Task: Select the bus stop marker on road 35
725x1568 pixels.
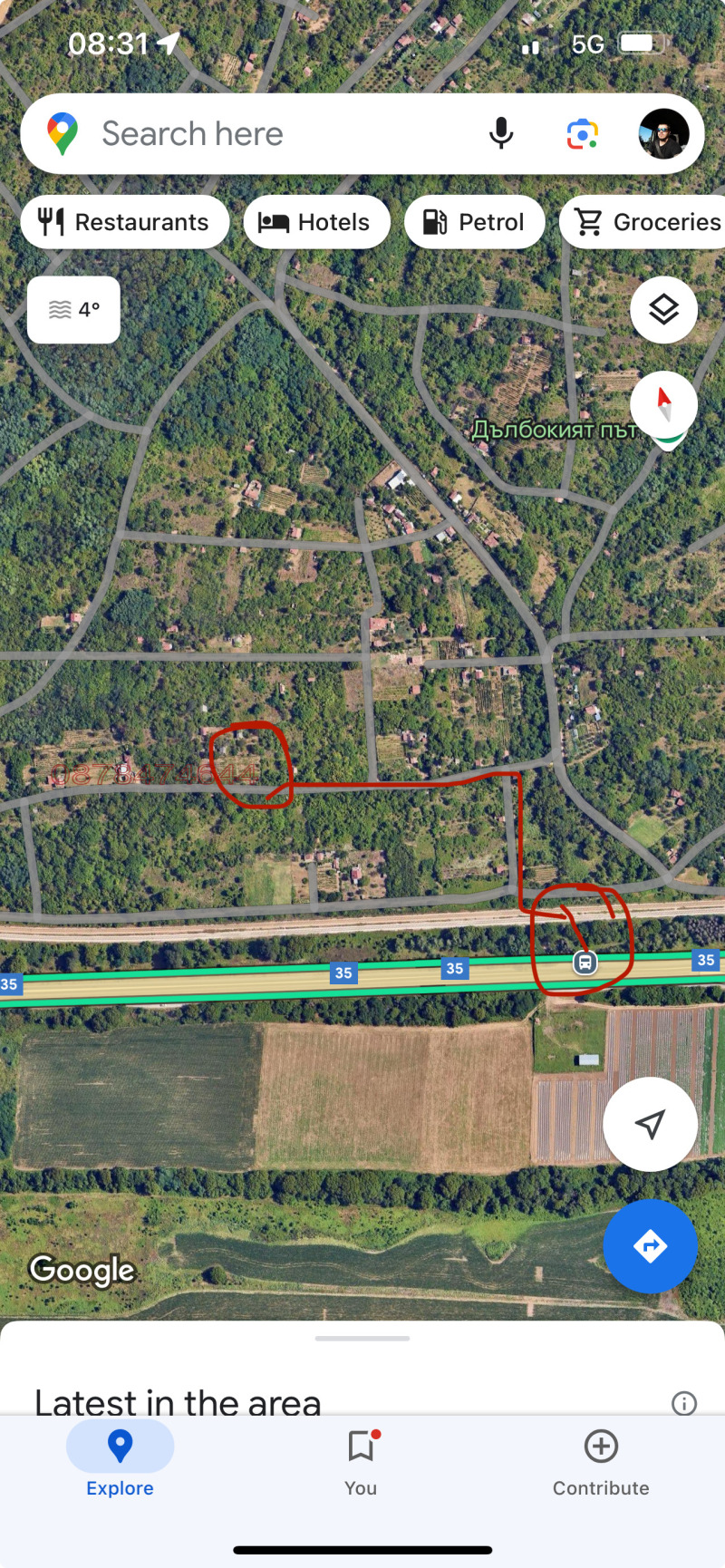Action: 585,962
